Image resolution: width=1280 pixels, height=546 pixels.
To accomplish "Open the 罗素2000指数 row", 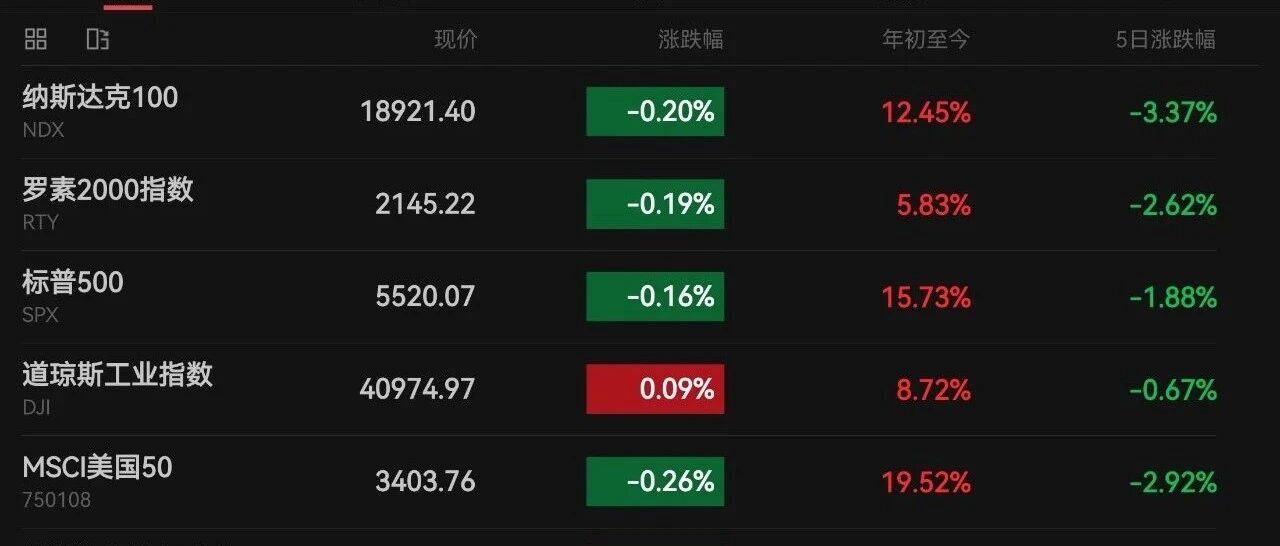I will (640, 204).
